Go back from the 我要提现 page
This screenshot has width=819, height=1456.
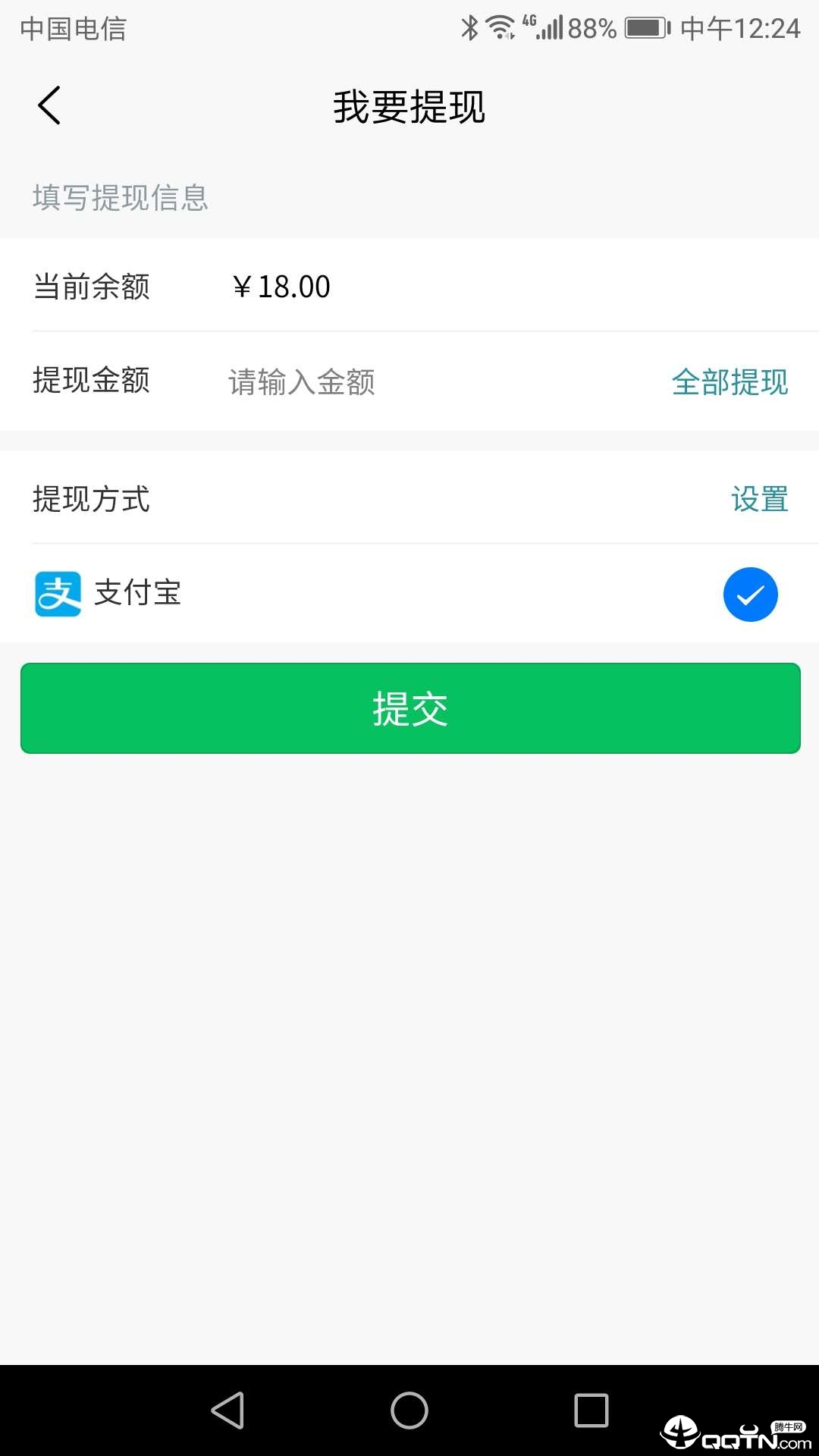tap(49, 105)
